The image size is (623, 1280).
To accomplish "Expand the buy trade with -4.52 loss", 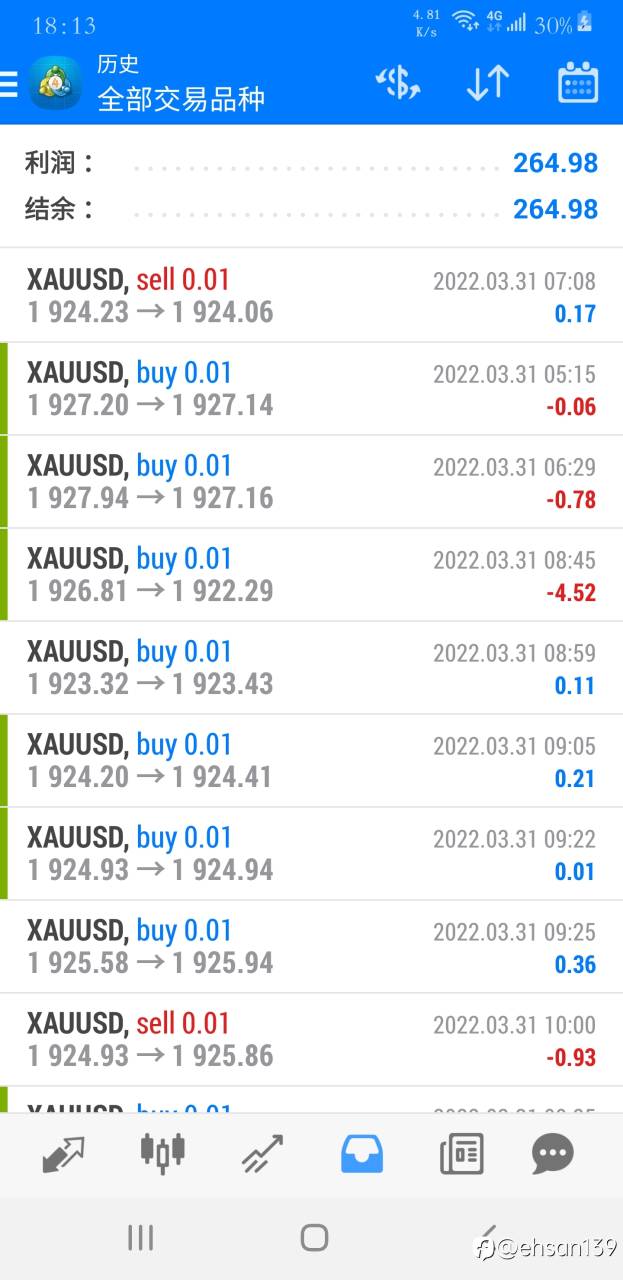I will (311, 575).
